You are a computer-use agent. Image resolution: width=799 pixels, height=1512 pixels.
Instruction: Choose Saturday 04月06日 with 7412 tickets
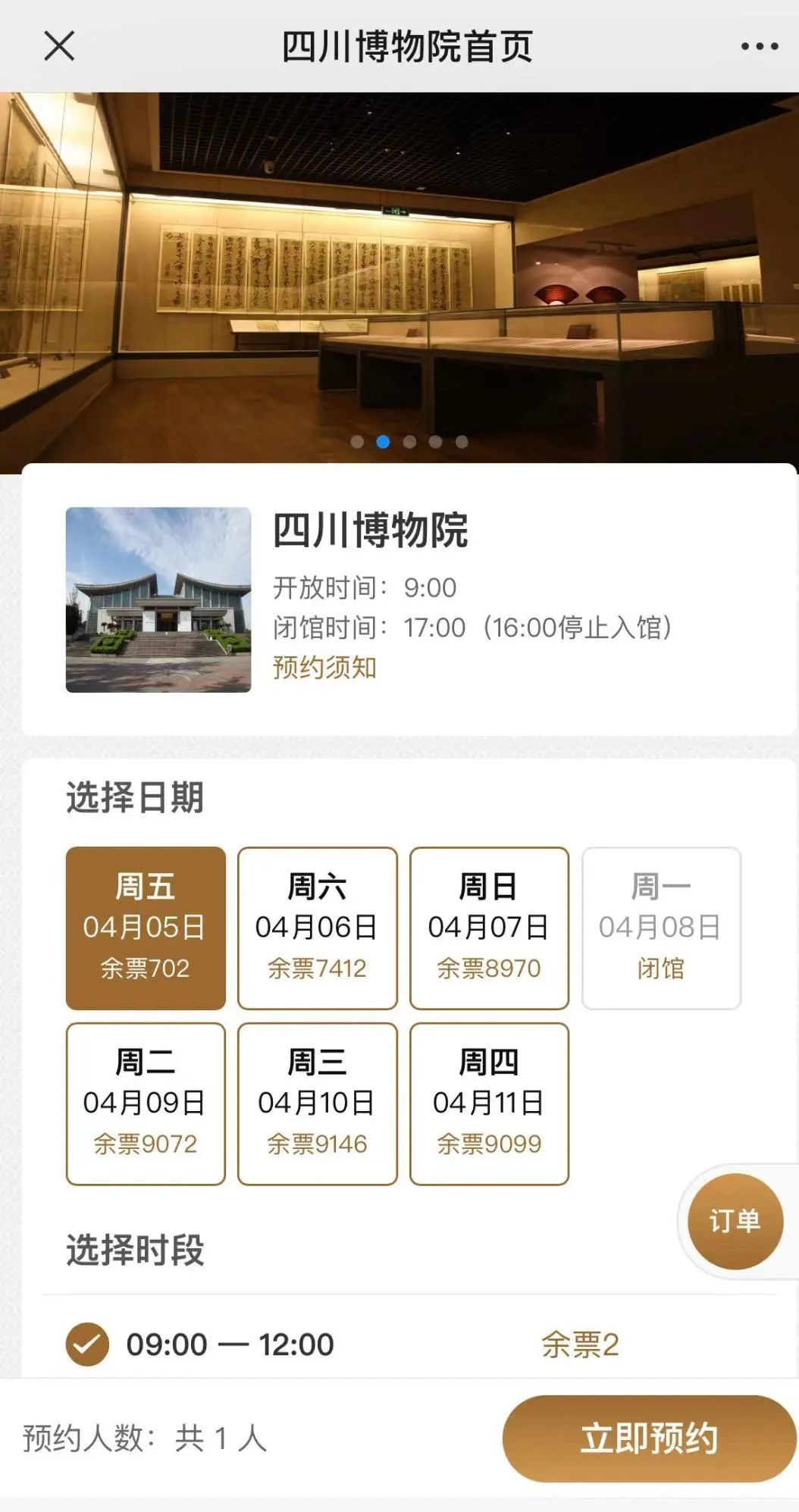317,928
